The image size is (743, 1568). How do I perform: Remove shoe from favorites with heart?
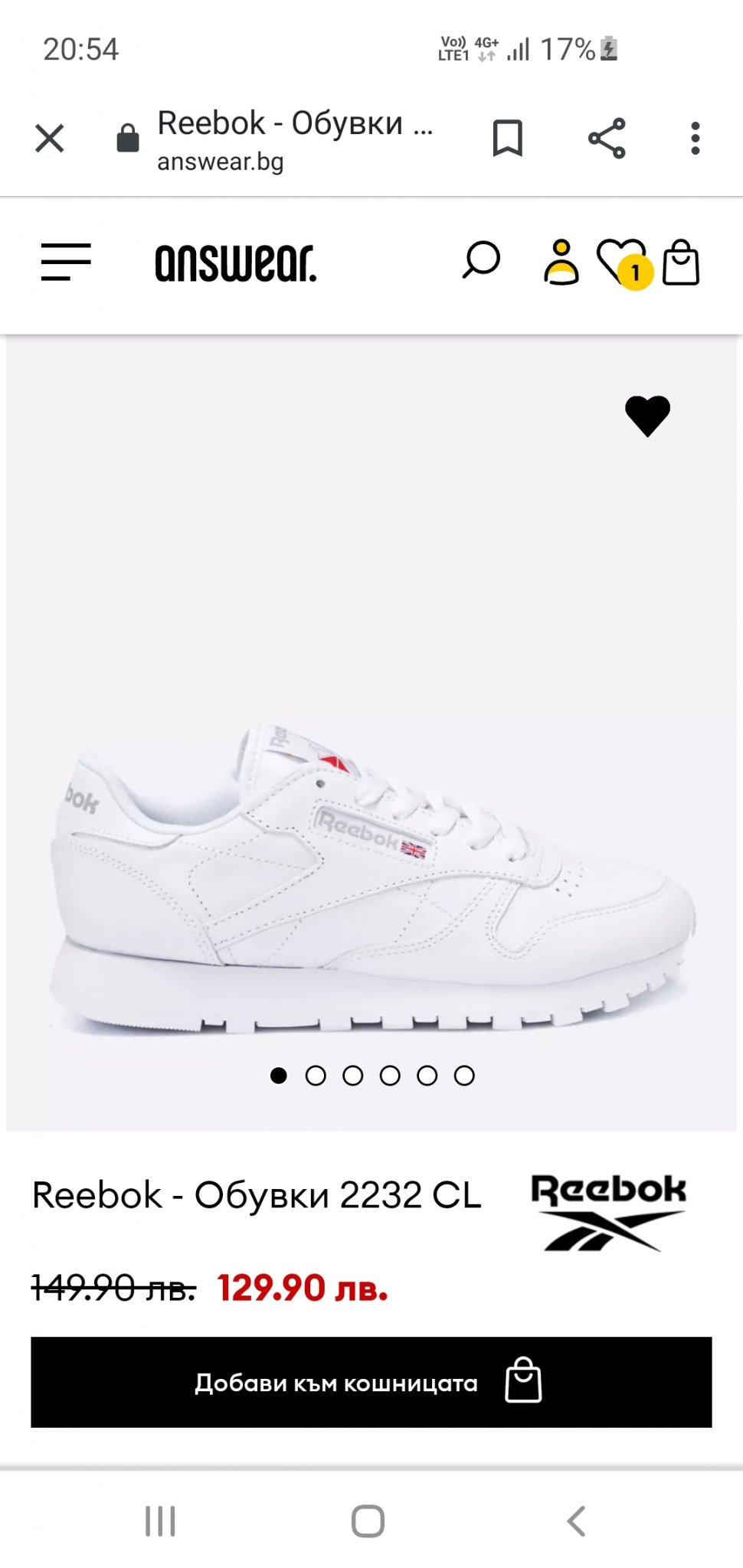tap(647, 416)
